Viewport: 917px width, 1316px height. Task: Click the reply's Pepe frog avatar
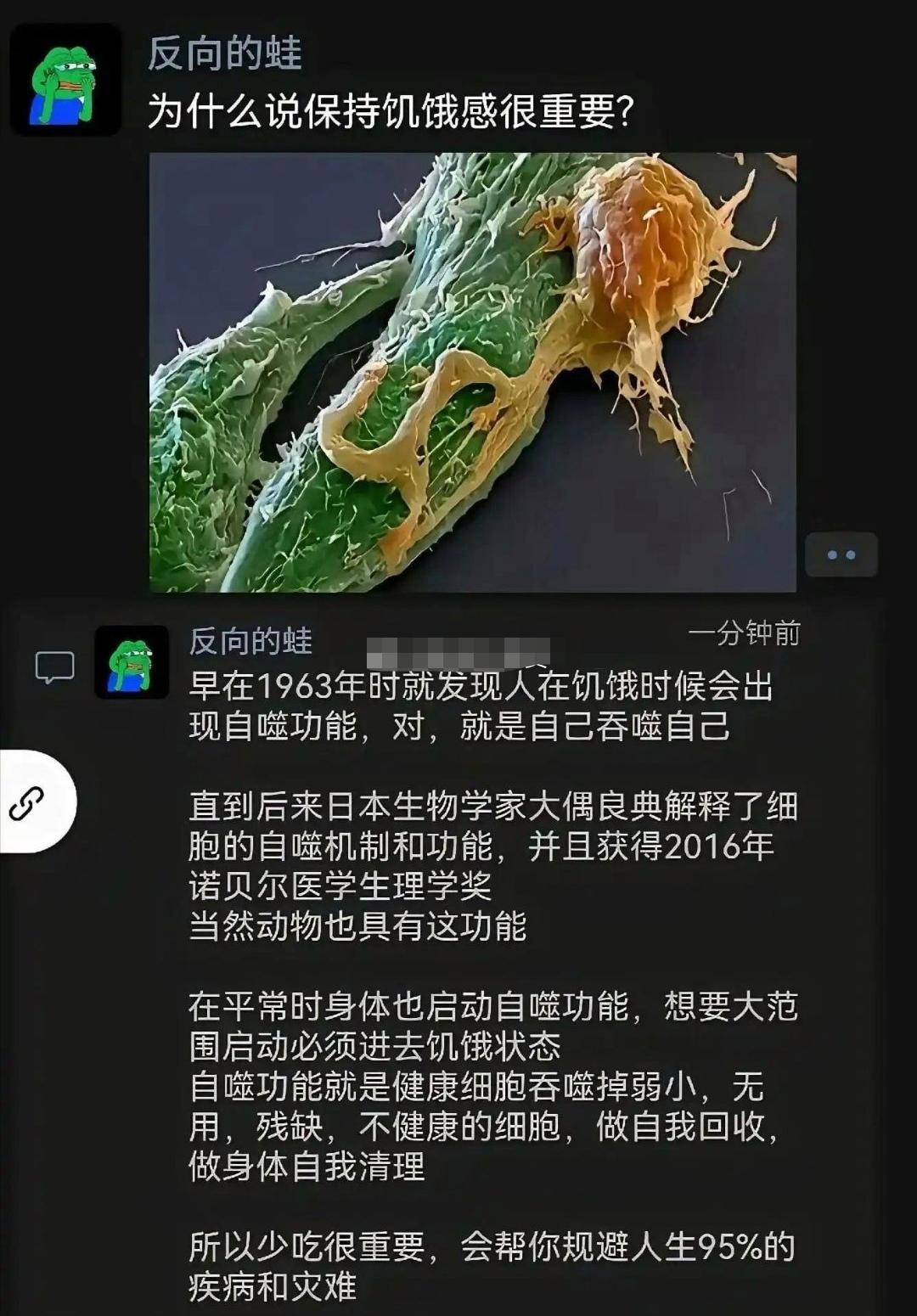pyautogui.click(x=132, y=661)
